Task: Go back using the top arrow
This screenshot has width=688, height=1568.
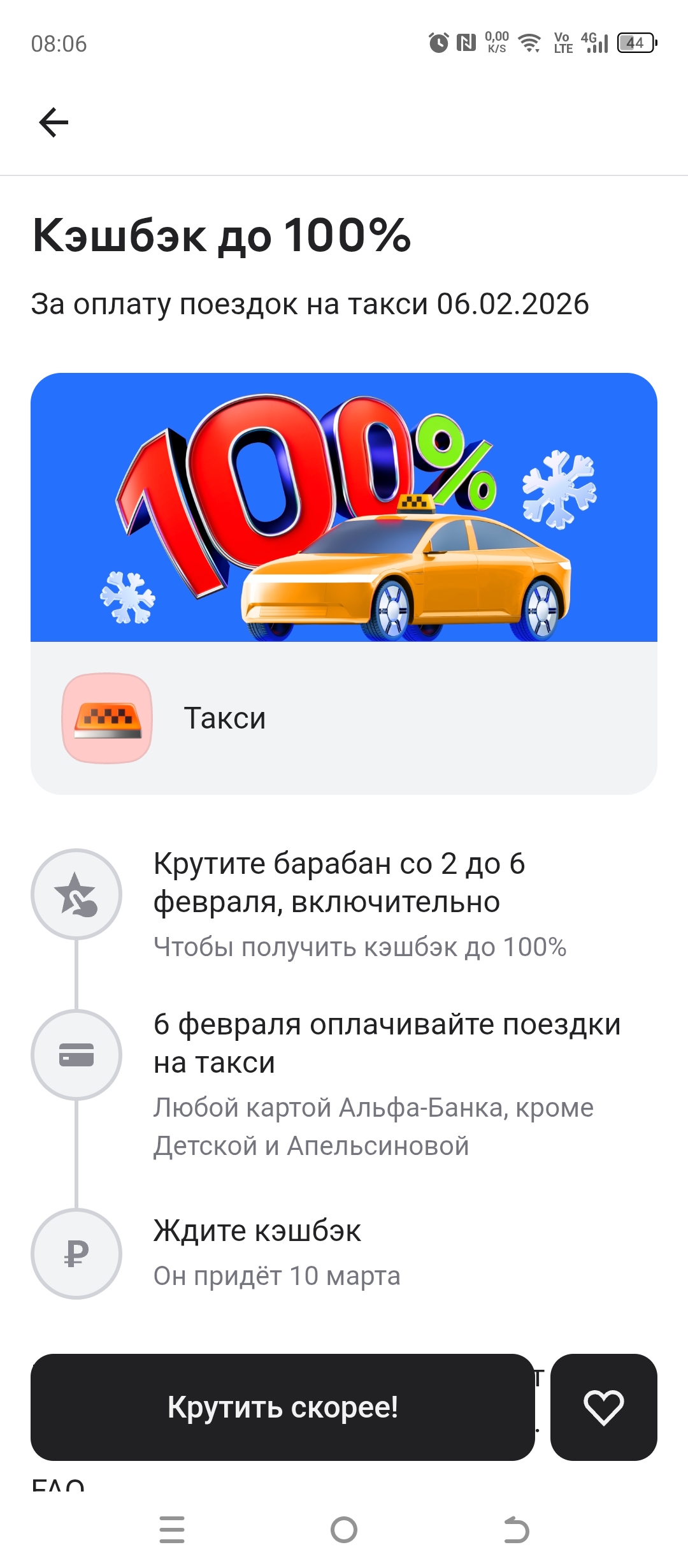Action: [54, 122]
